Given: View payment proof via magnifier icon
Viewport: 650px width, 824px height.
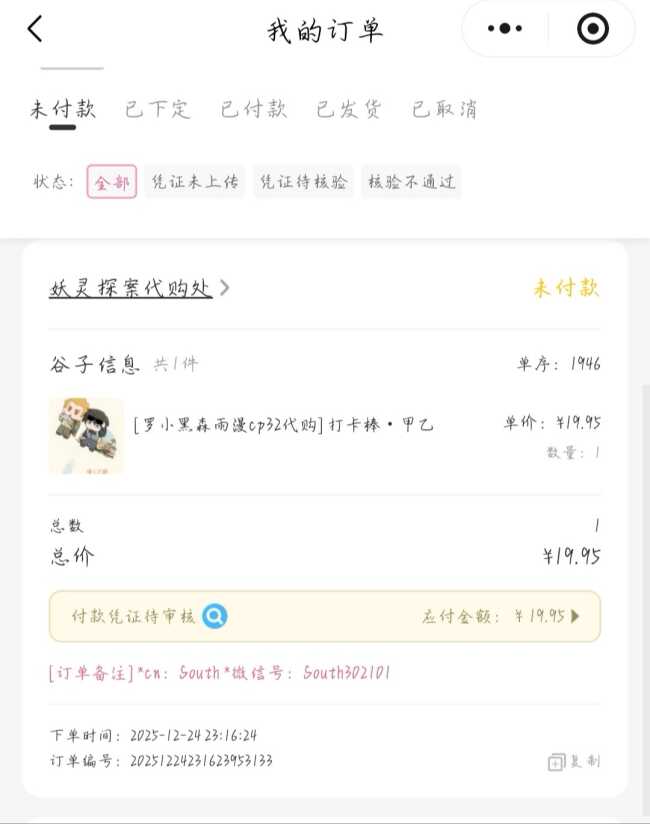Looking at the screenshot, I should coord(214,616).
